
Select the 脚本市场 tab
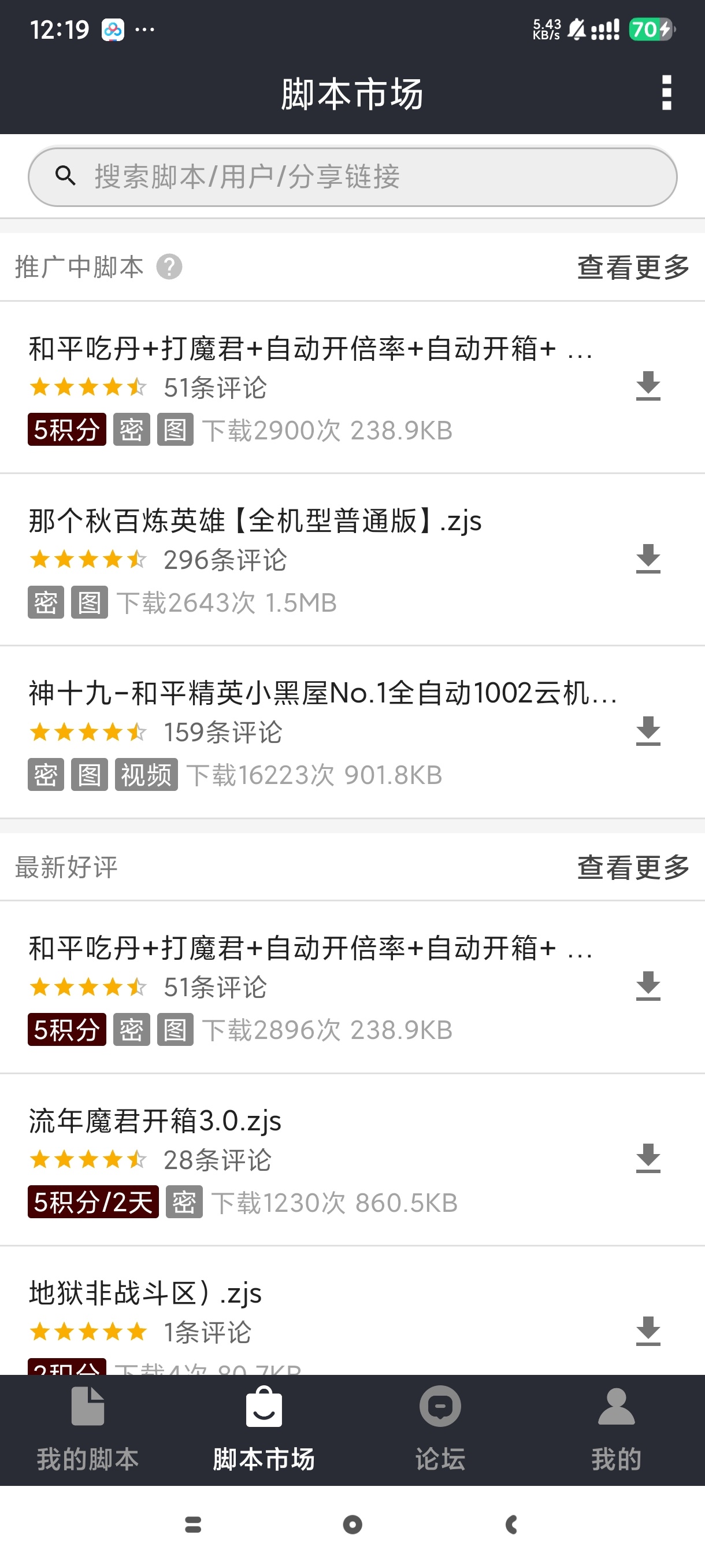[264, 1429]
